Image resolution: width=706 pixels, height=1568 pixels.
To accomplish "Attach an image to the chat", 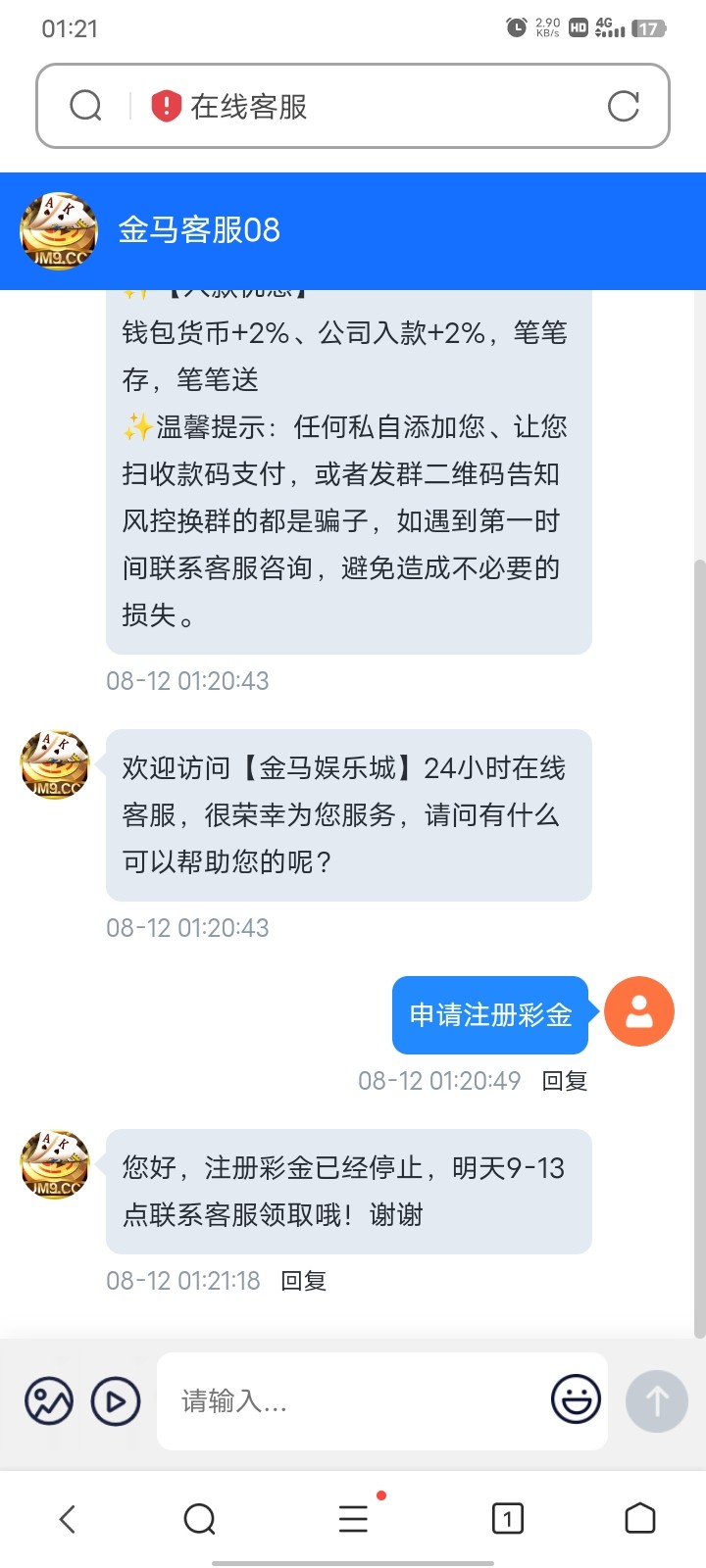I will coord(49,1401).
